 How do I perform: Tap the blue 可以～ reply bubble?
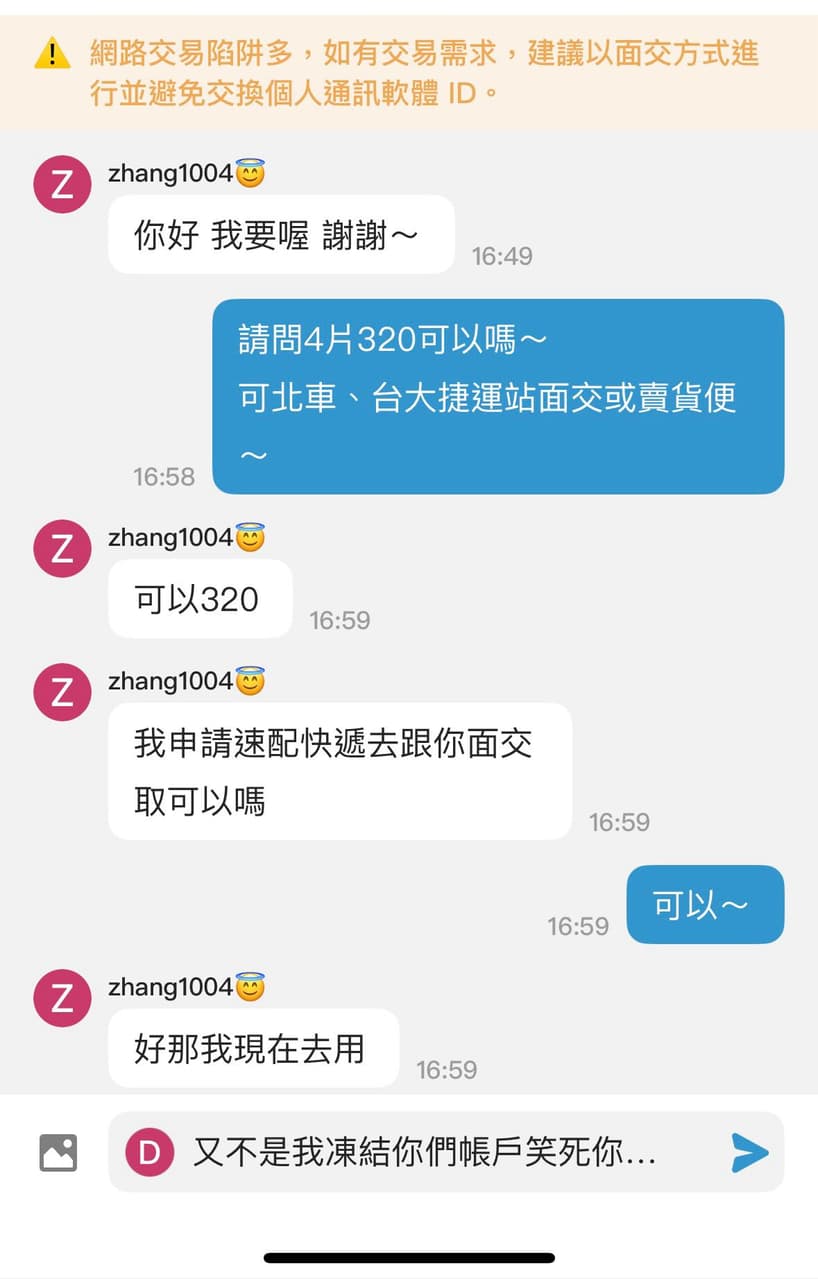coord(705,904)
